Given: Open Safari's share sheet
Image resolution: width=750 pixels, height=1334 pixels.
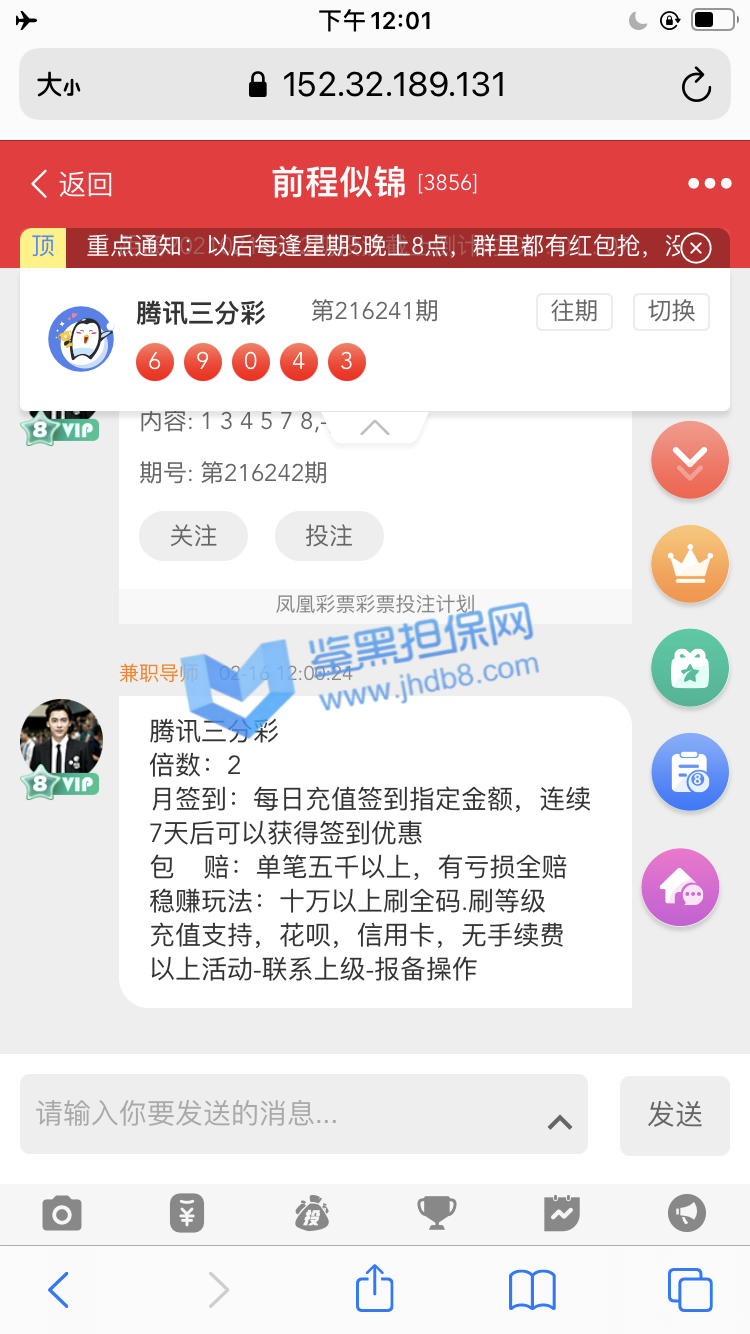Looking at the screenshot, I should tap(375, 1289).
